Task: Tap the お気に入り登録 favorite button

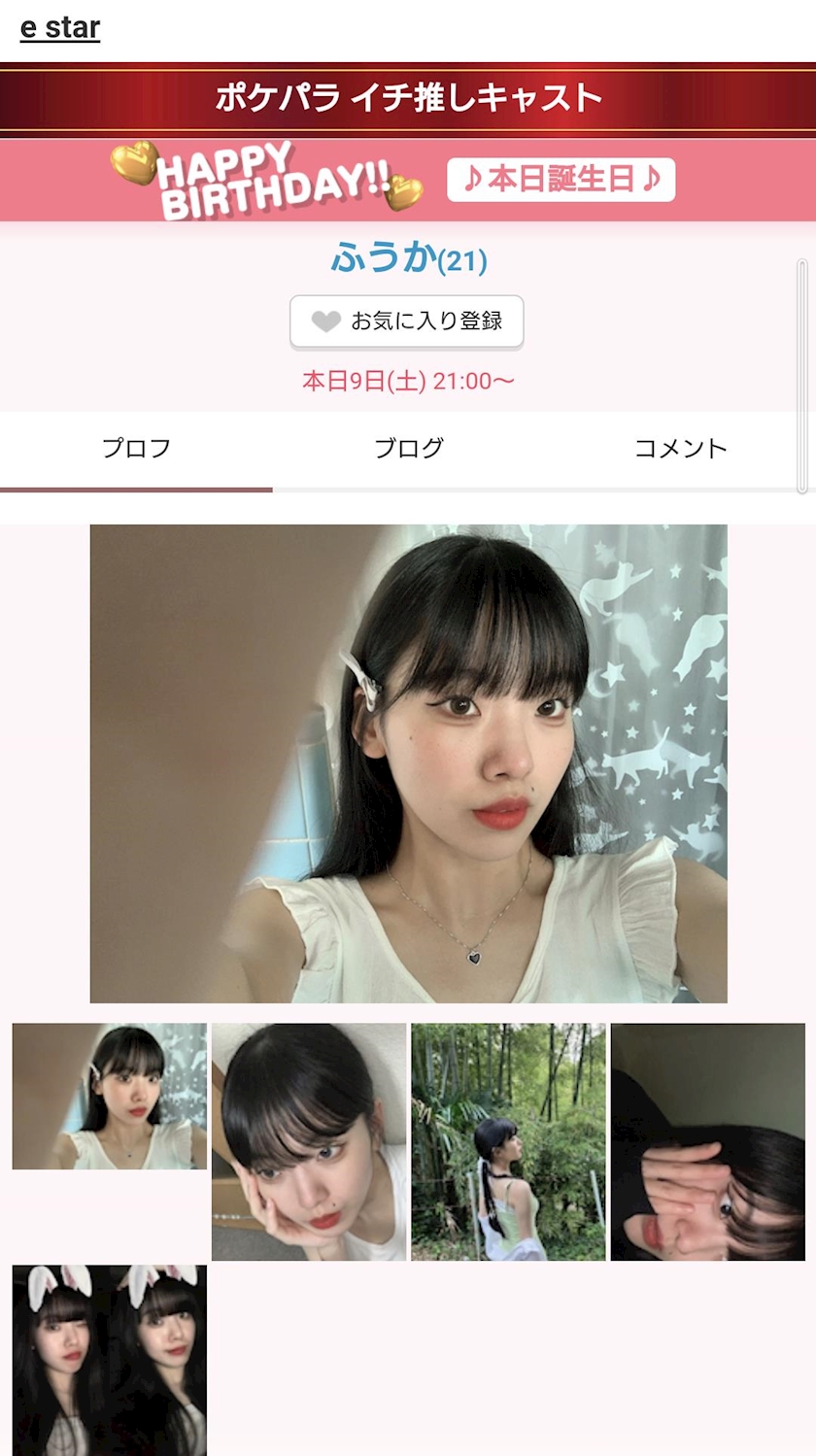Action: click(407, 322)
